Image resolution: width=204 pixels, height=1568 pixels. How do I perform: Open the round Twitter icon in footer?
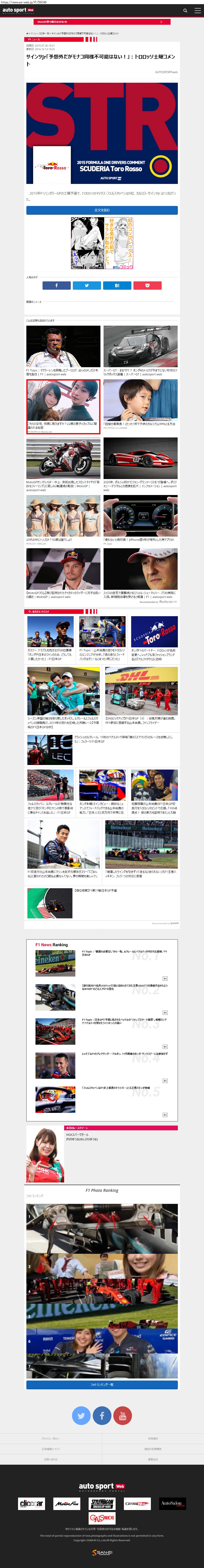tap(81, 1415)
